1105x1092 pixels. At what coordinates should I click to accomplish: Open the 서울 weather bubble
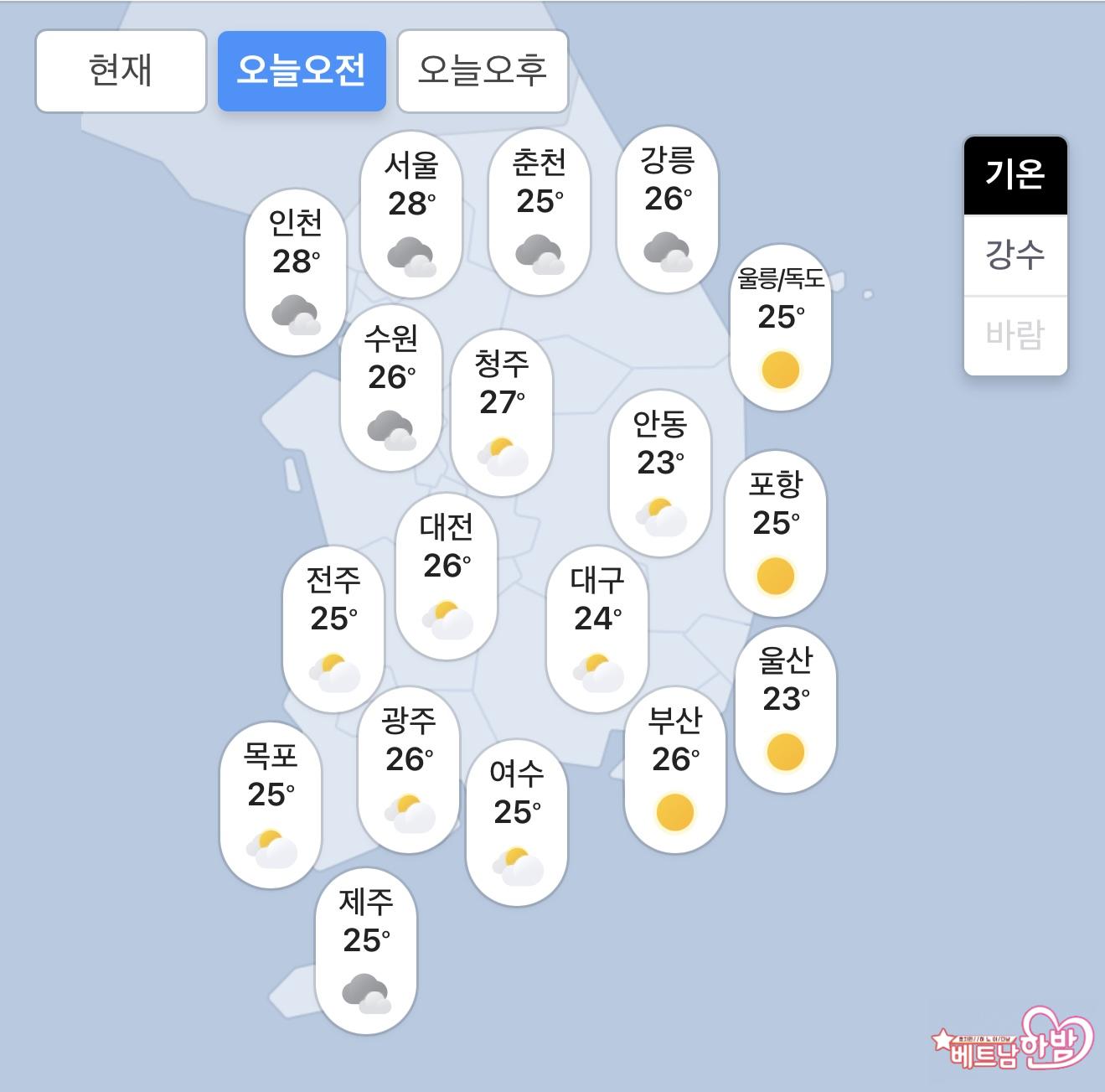tap(411, 214)
